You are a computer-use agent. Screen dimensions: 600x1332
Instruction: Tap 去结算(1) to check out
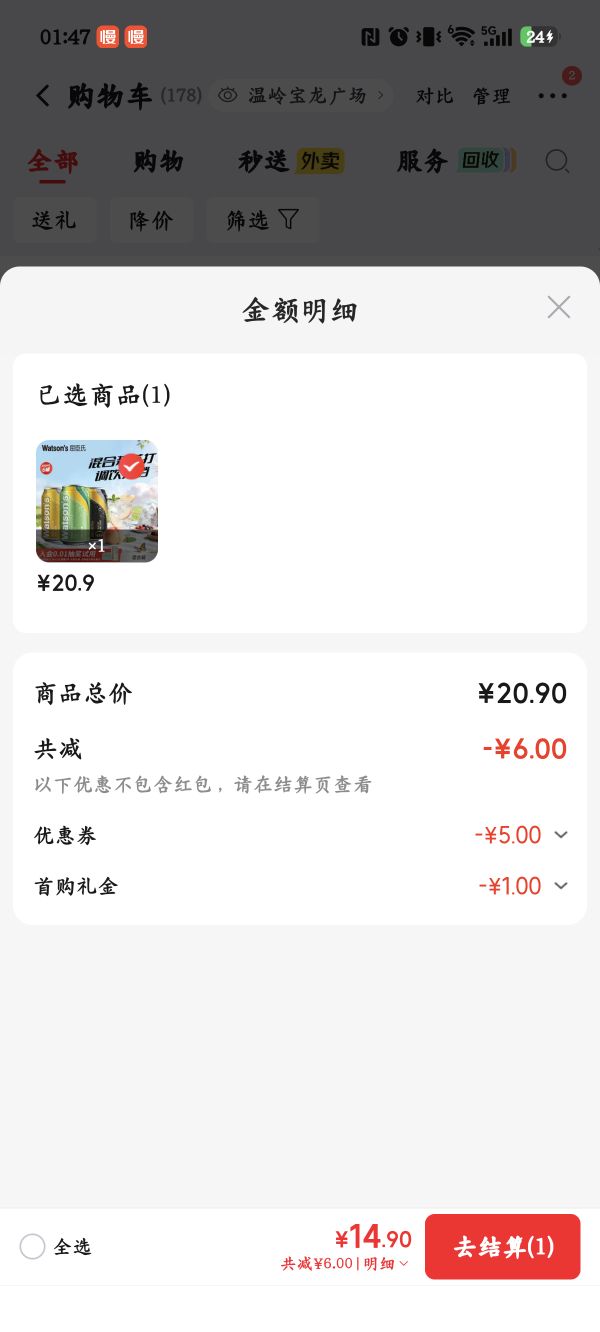pyautogui.click(x=502, y=1247)
